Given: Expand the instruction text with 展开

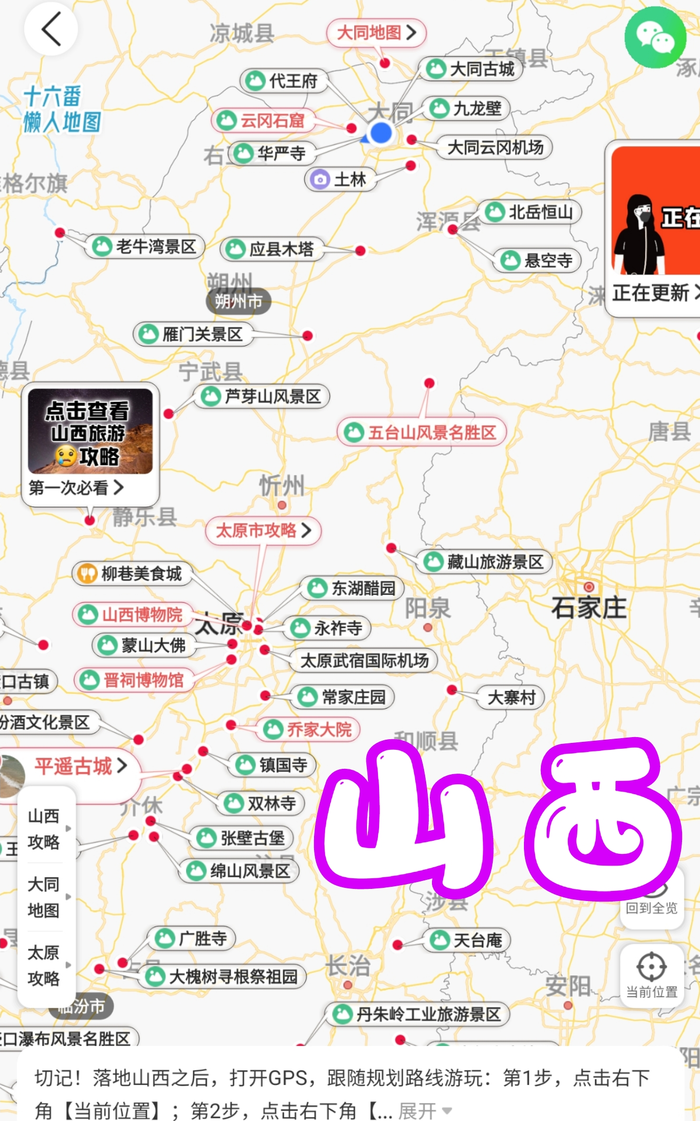Looking at the screenshot, I should pyautogui.click(x=425, y=1110).
